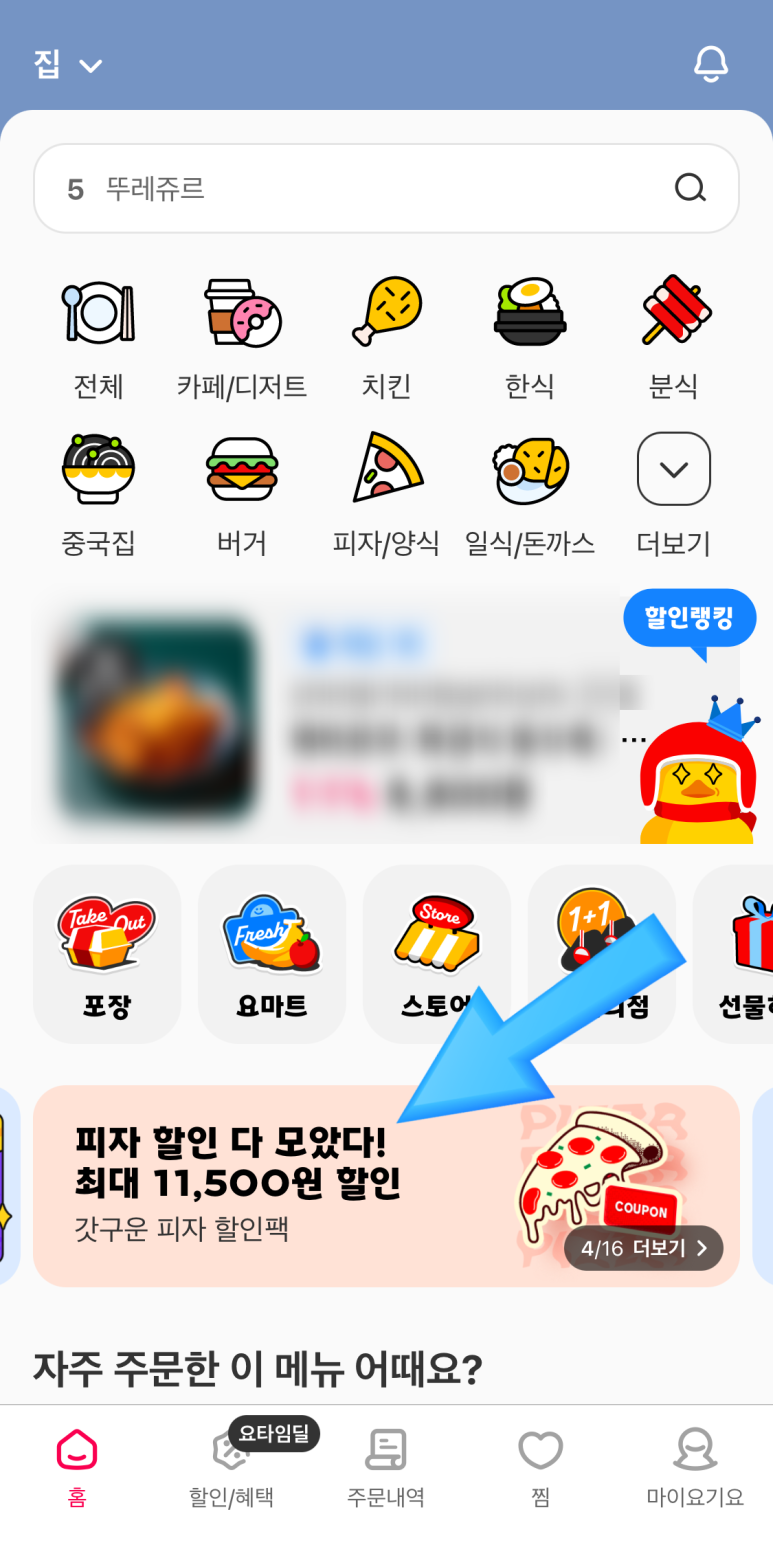
Task: Tap the search field showing 뚜레쥬르
Action: 386,188
